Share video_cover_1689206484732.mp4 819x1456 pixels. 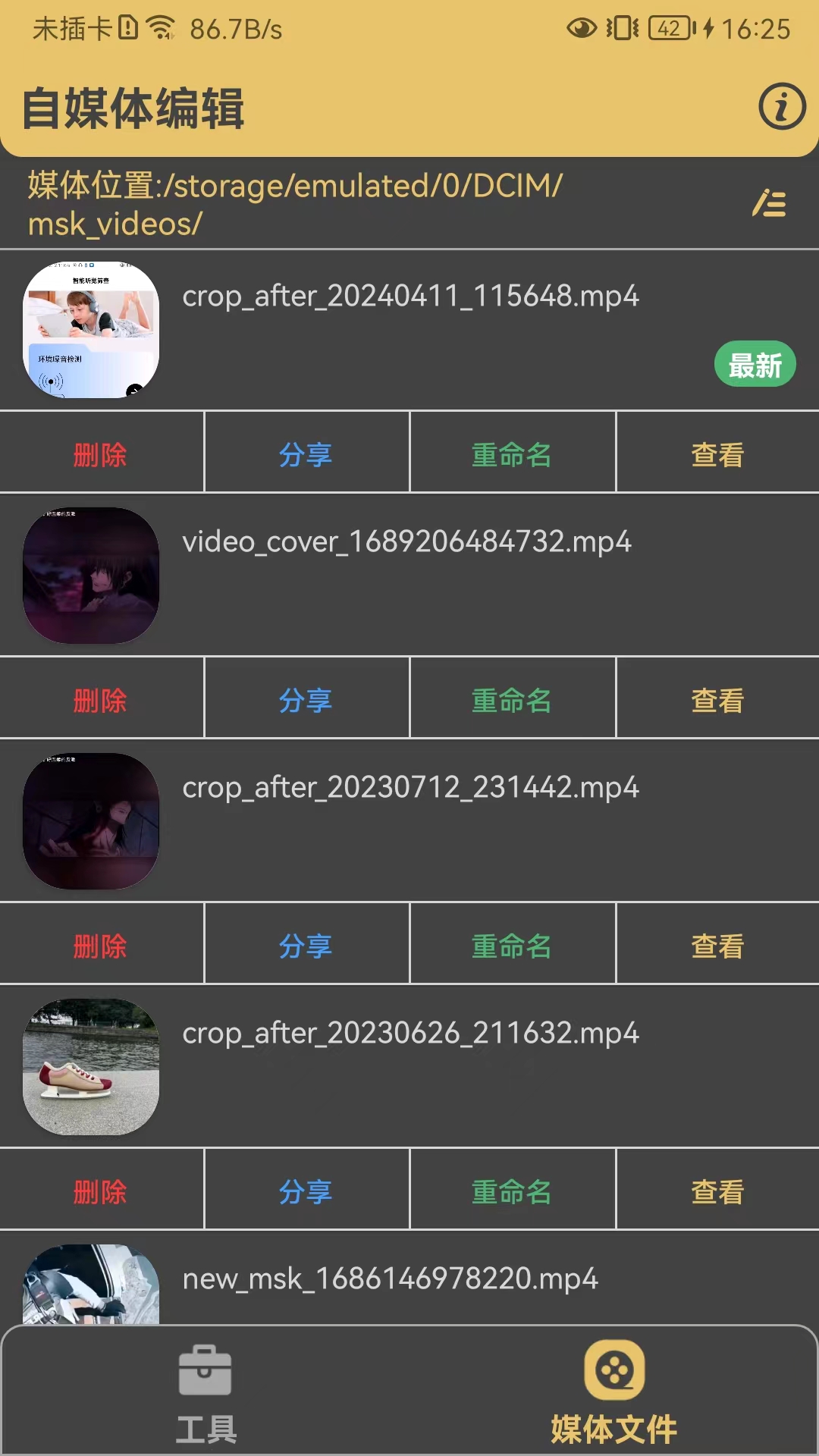point(306,700)
